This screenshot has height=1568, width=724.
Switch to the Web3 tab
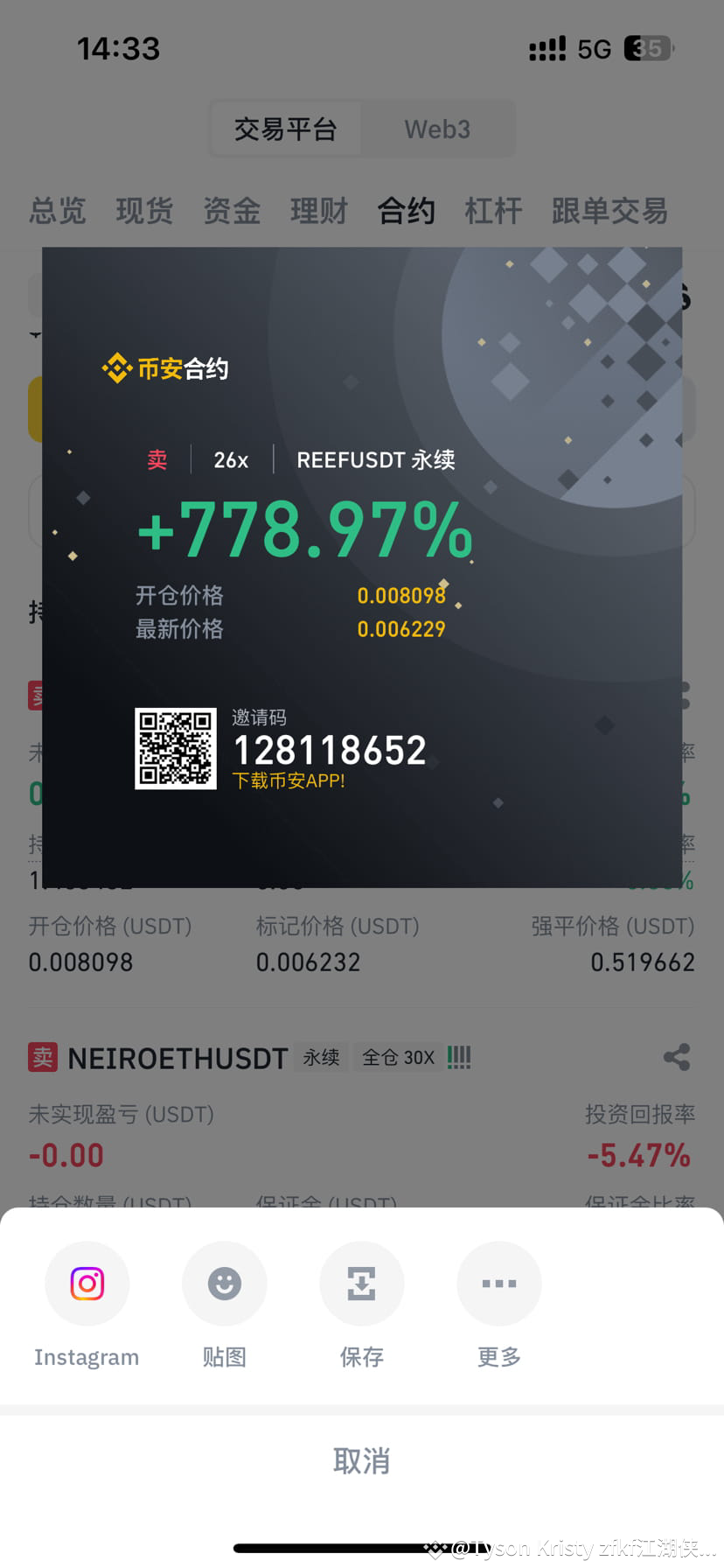[x=437, y=129]
